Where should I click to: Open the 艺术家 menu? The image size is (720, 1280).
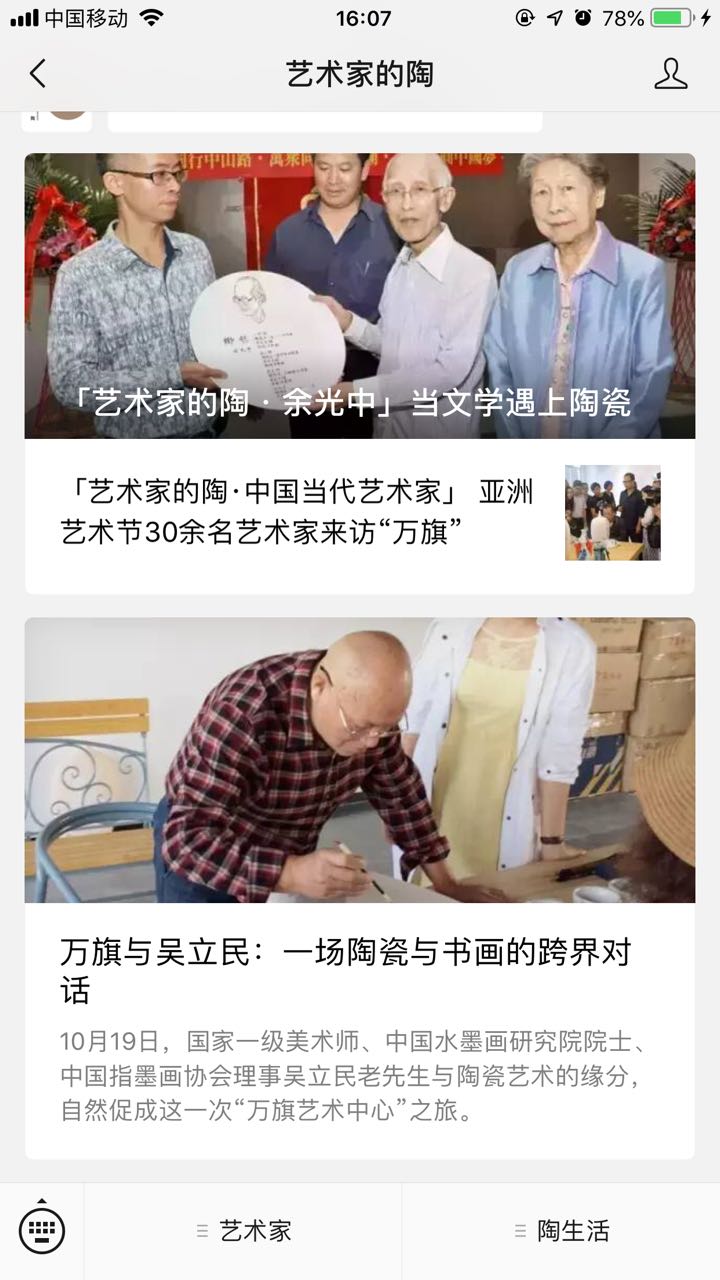pyautogui.click(x=244, y=1231)
